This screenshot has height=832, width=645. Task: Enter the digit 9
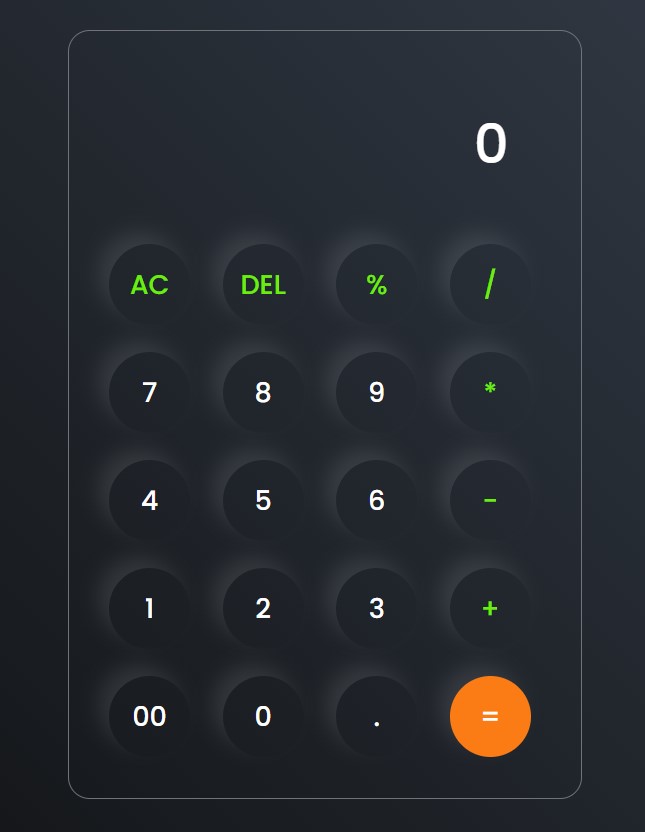click(x=376, y=393)
